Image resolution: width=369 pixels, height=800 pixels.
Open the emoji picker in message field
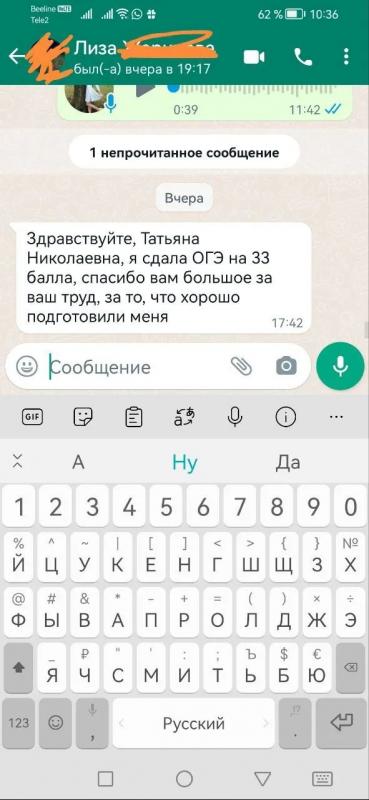[x=27, y=366]
